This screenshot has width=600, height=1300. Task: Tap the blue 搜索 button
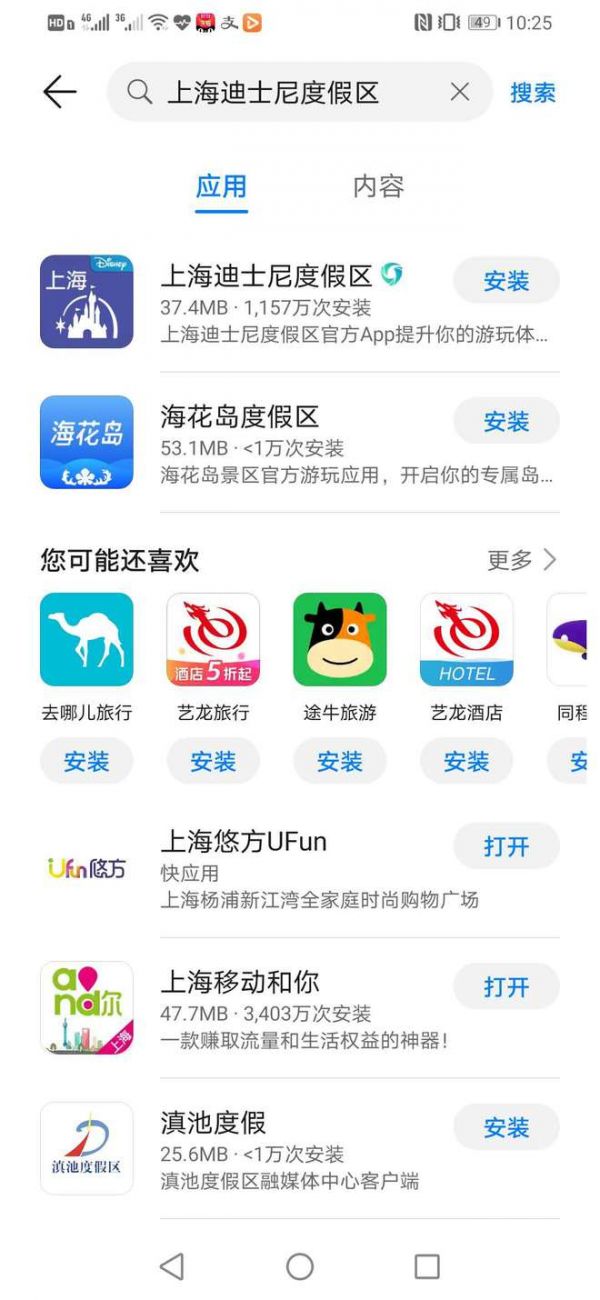[532, 93]
